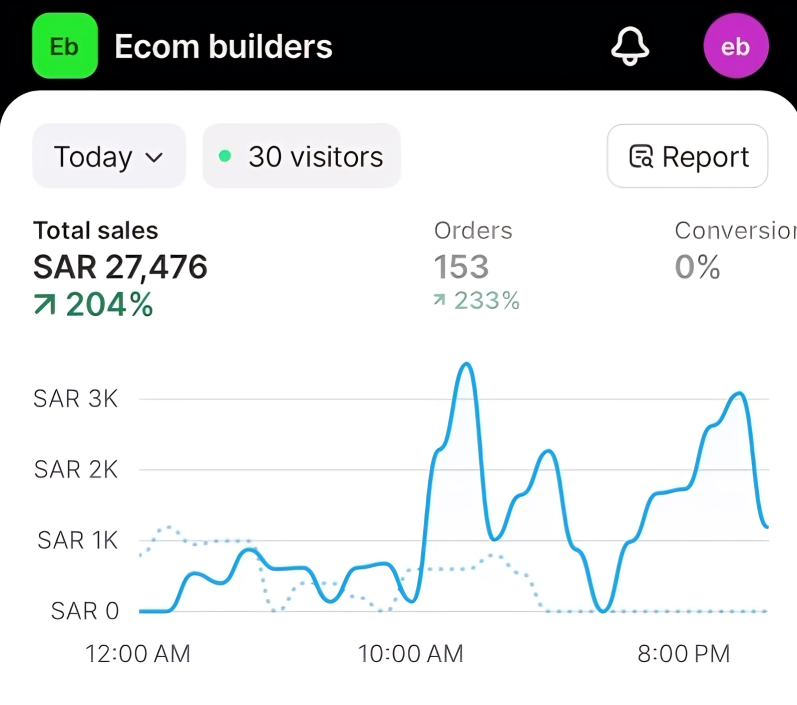Switch to the Conversion metric
Viewport: 797px width, 705px height.
(733, 250)
